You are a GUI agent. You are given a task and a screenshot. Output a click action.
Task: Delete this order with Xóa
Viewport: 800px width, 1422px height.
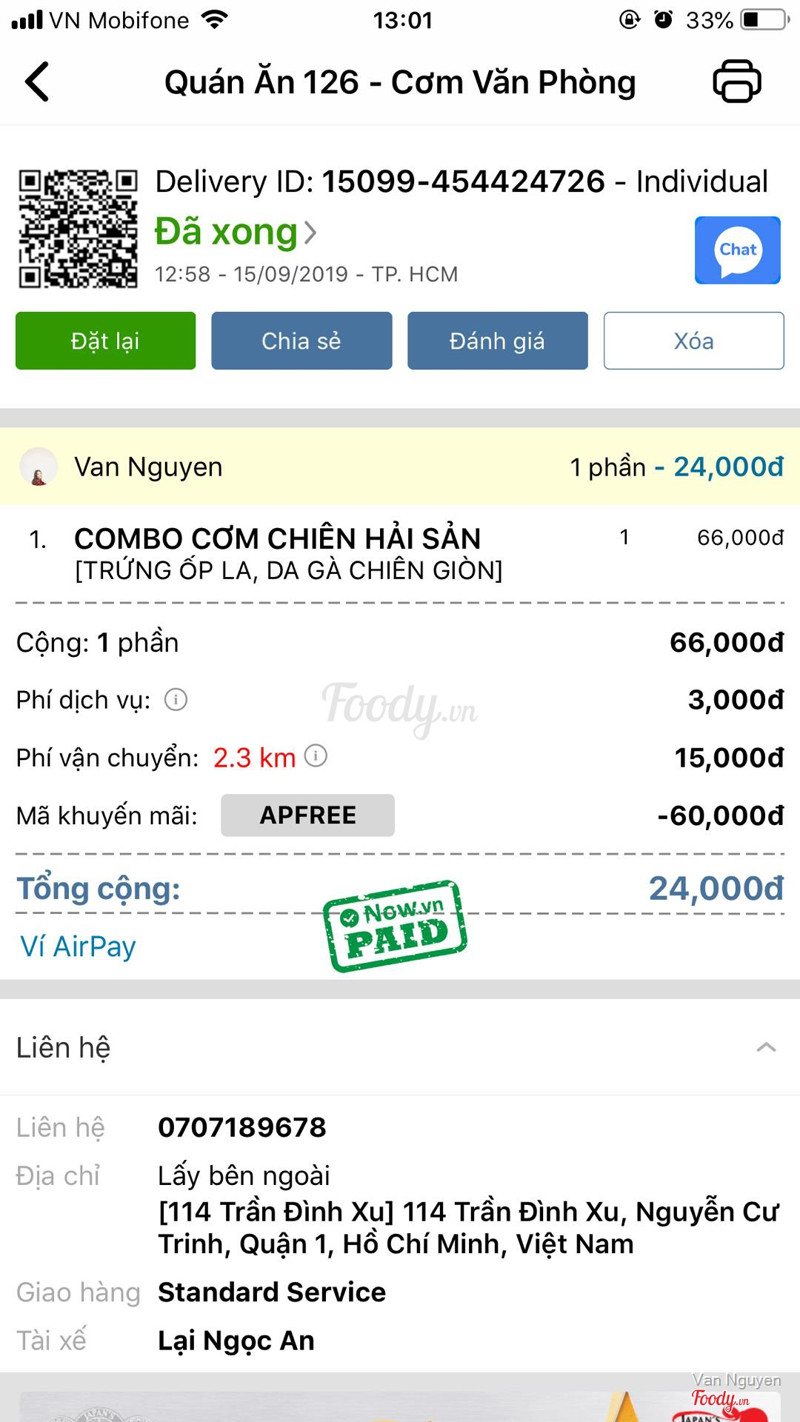693,341
